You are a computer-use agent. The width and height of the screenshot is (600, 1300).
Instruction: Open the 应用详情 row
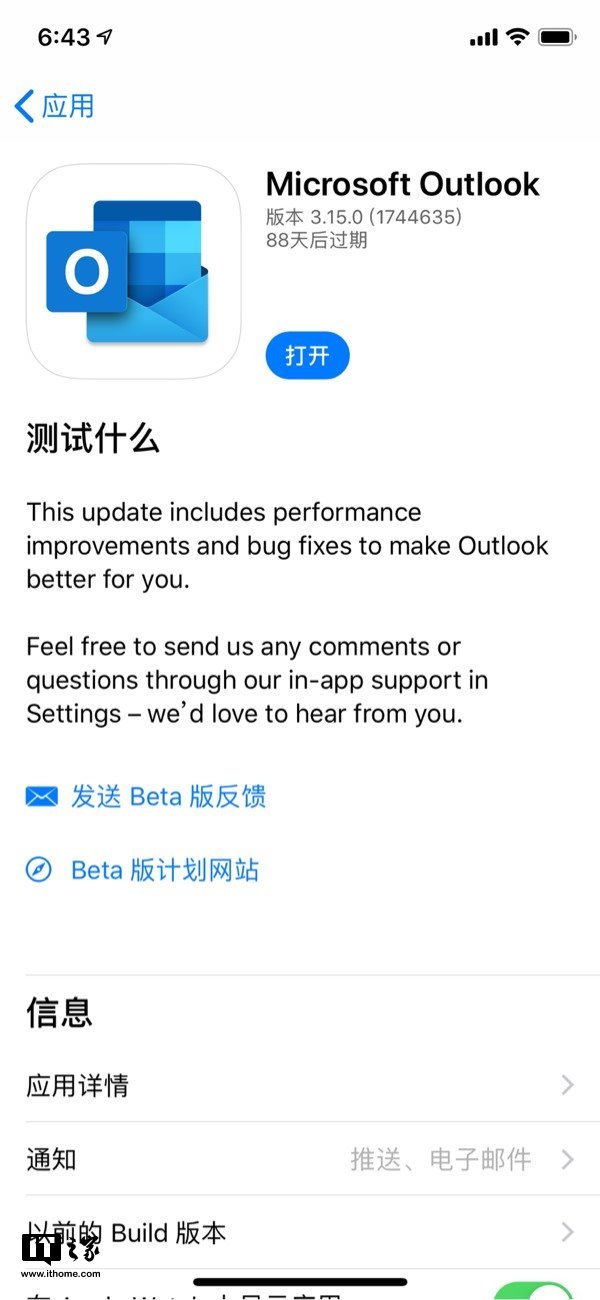click(x=300, y=1085)
